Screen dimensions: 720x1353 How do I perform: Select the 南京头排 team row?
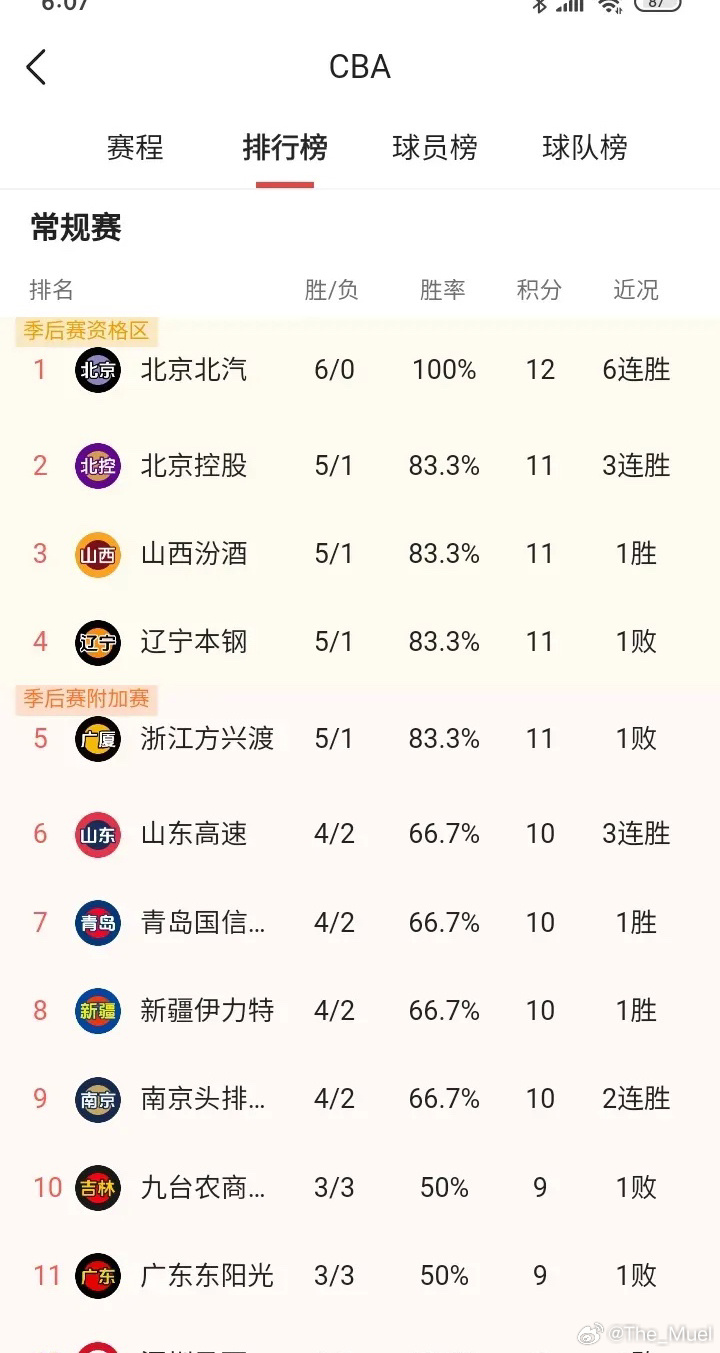pos(360,1099)
